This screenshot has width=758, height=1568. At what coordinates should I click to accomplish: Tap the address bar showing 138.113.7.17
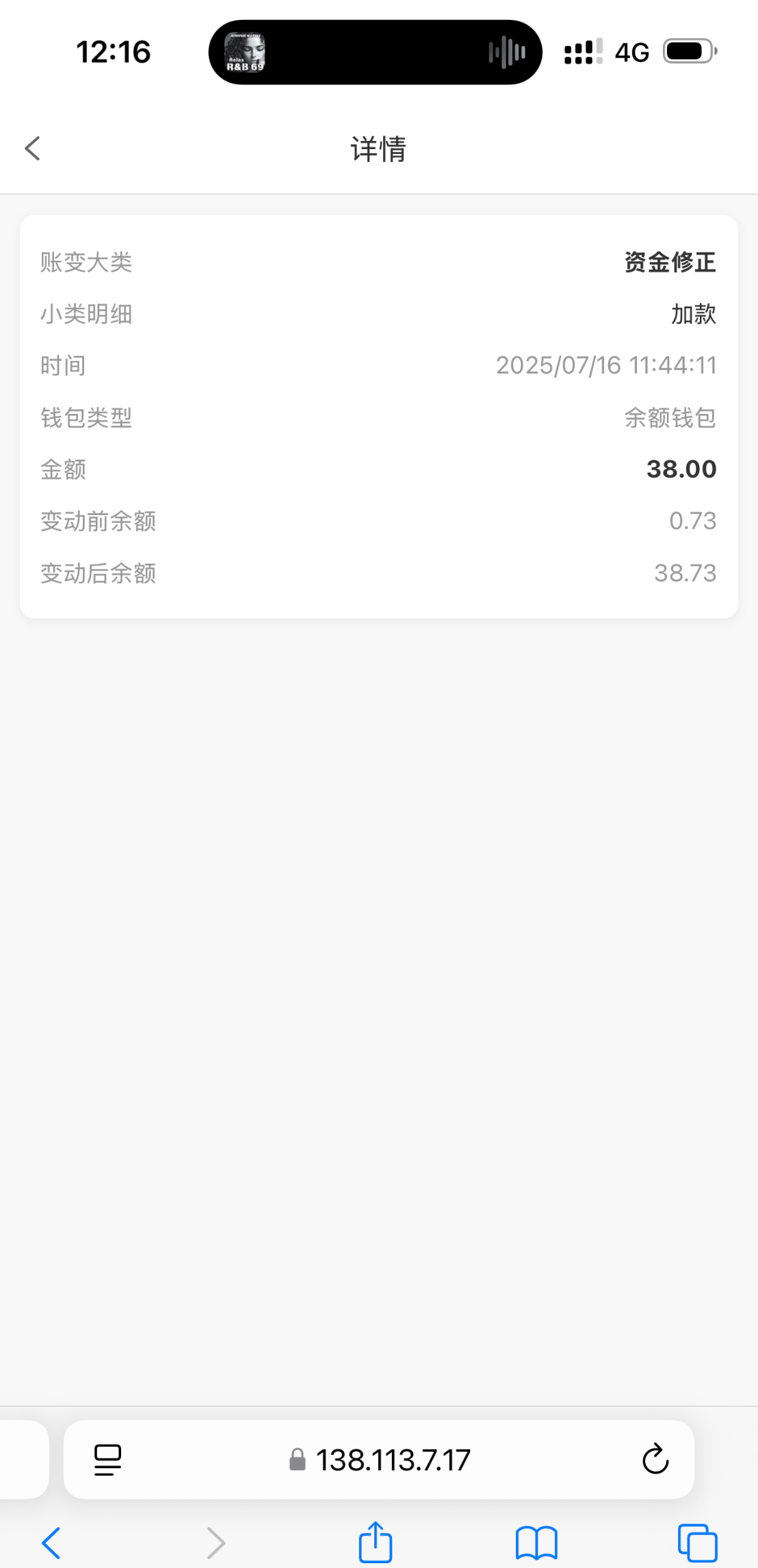[x=380, y=1460]
